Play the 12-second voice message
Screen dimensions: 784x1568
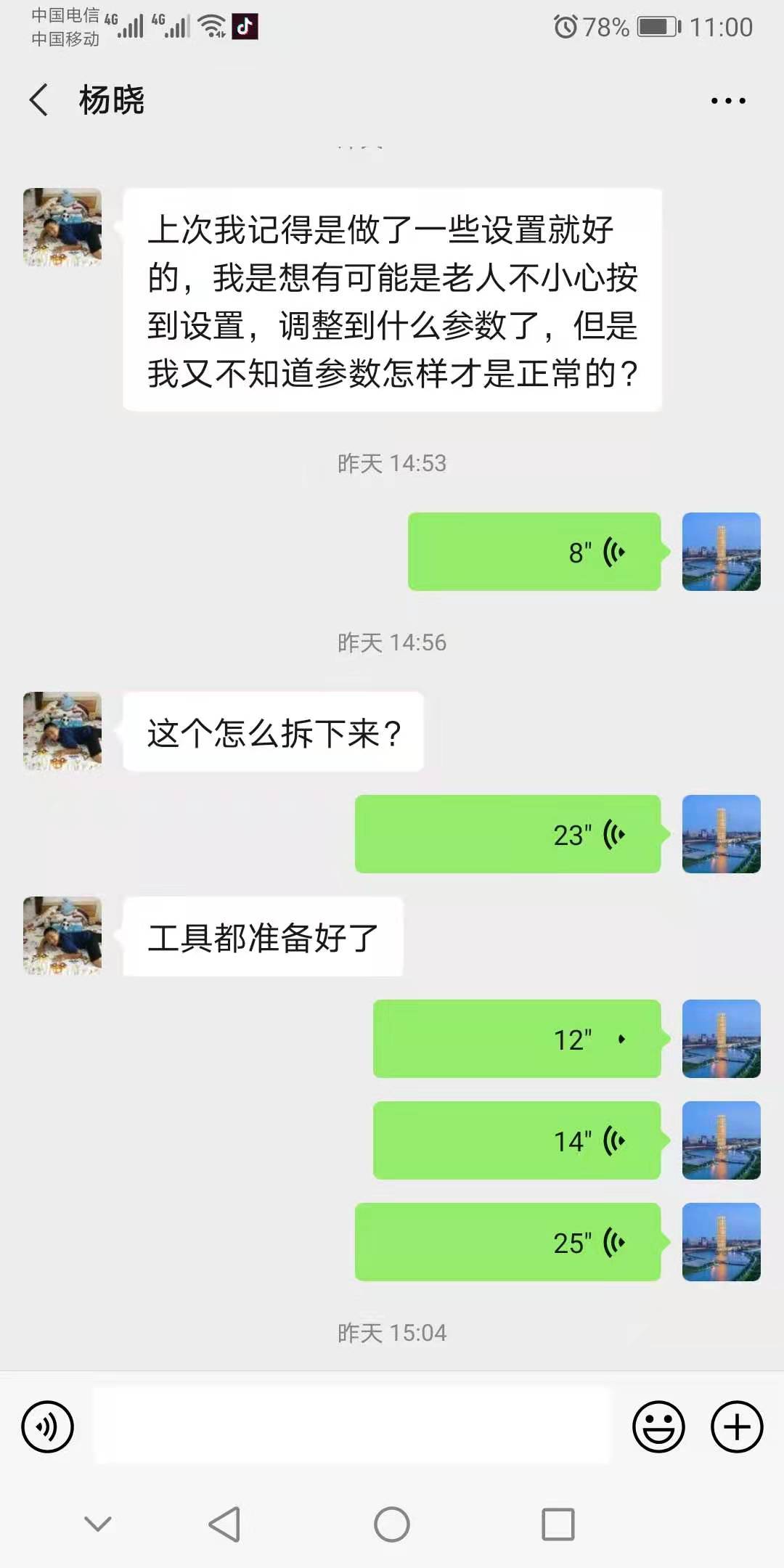tap(517, 1039)
